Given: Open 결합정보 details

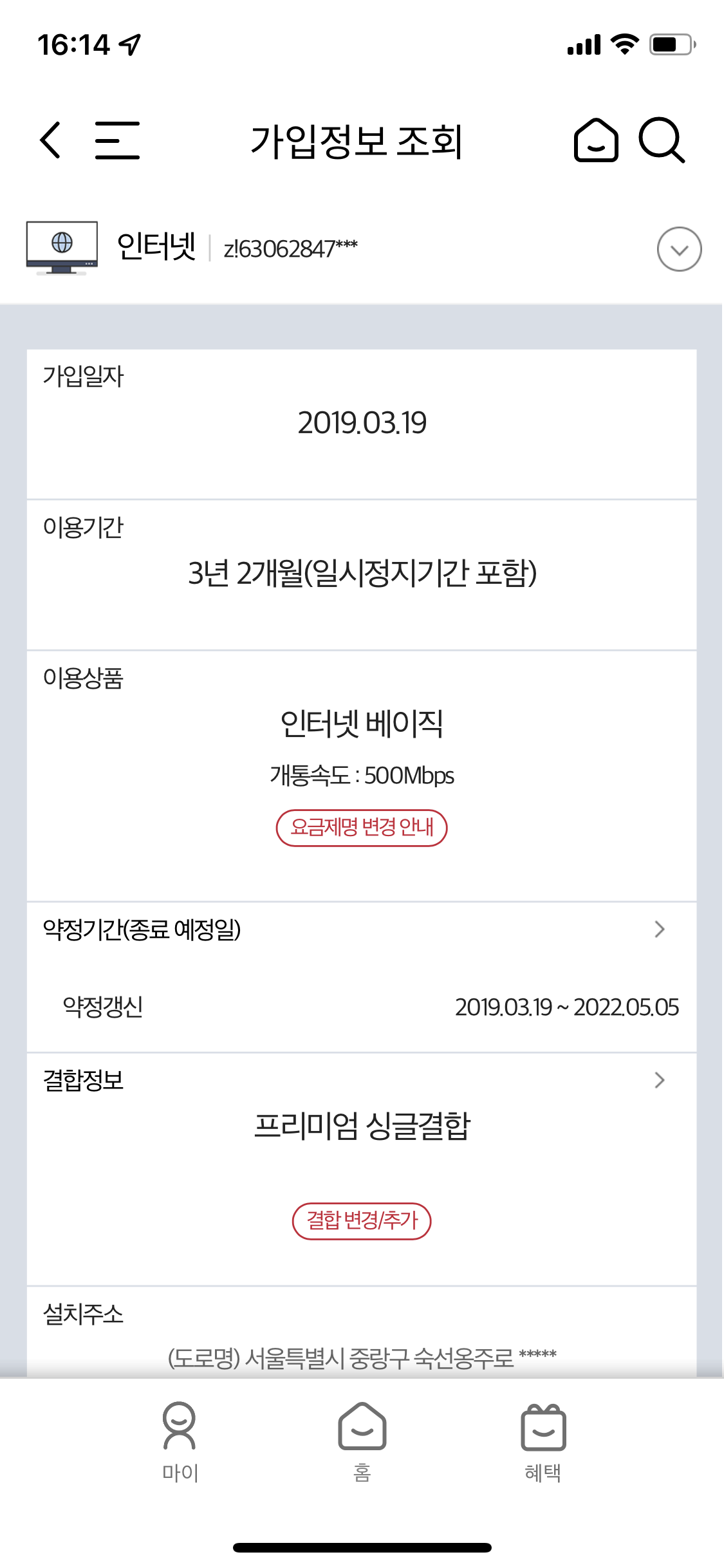Looking at the screenshot, I should point(362,1080).
